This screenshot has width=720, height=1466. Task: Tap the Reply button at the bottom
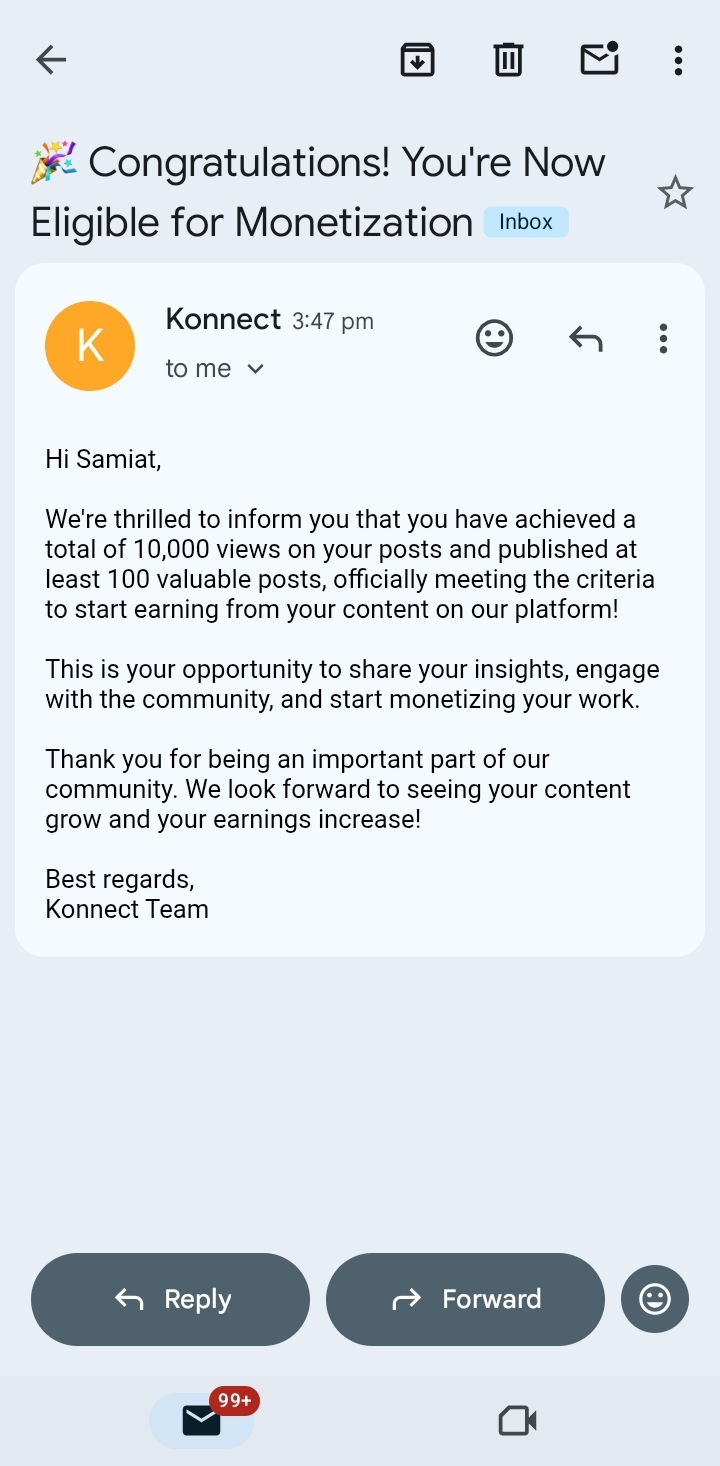coord(170,1299)
